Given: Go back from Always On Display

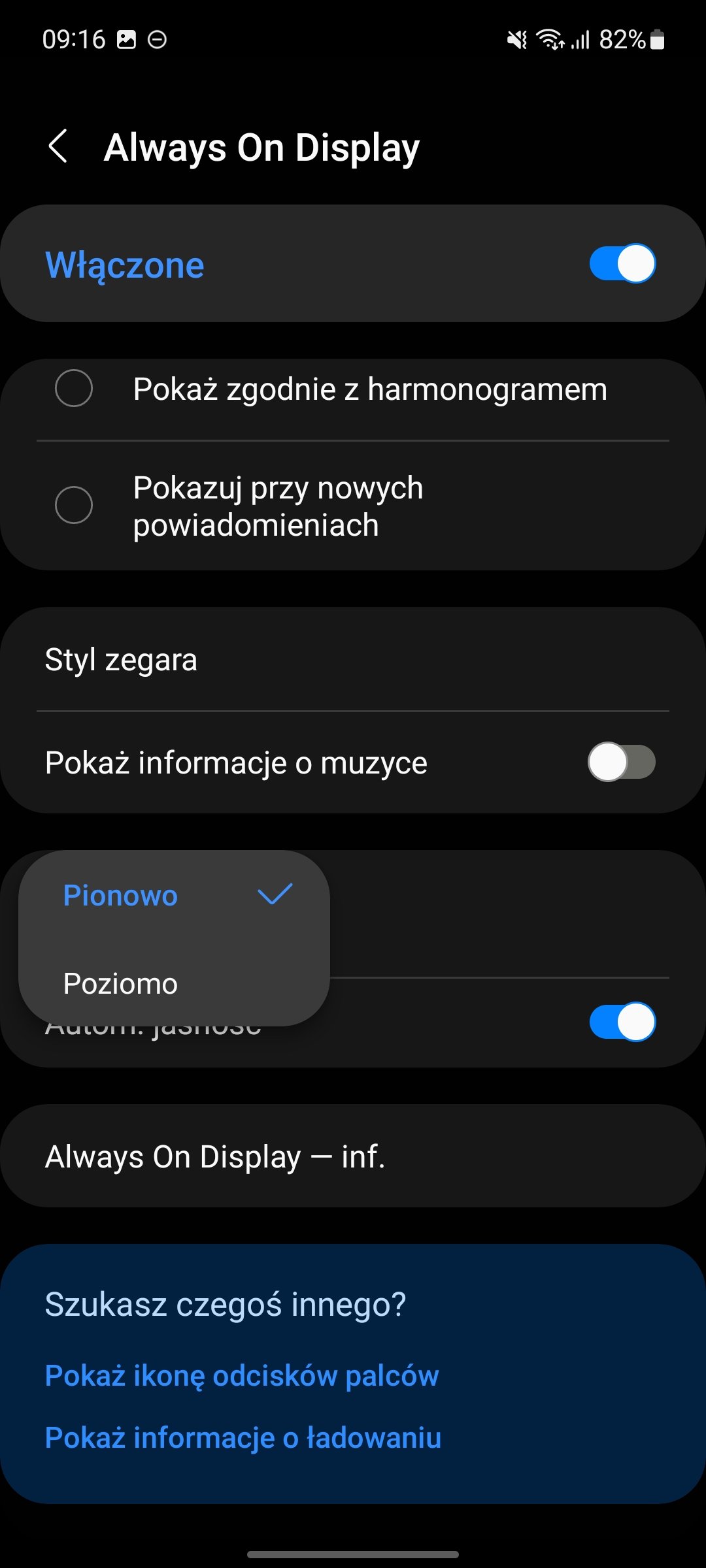Looking at the screenshot, I should [x=59, y=146].
